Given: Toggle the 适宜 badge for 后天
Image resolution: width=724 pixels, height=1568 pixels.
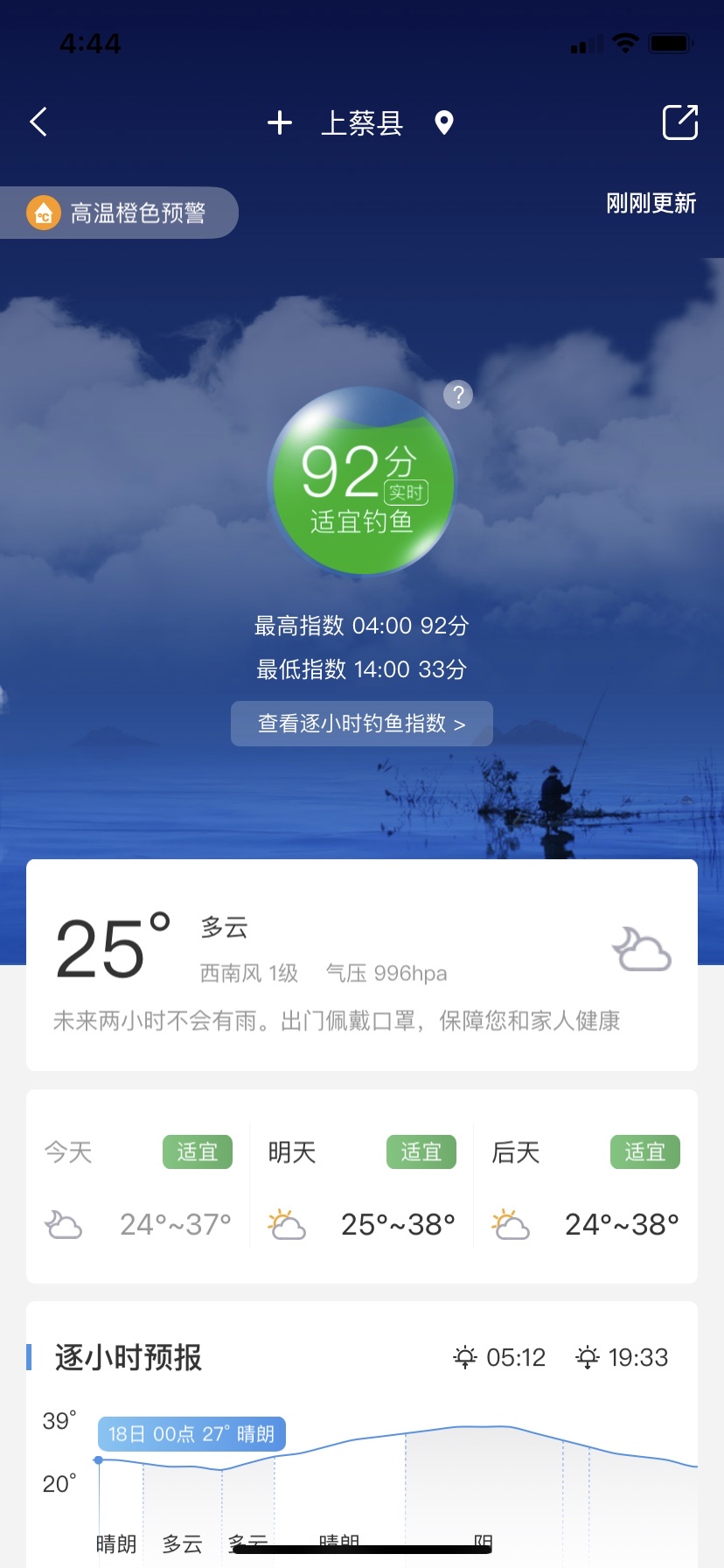Looking at the screenshot, I should click(x=644, y=1151).
